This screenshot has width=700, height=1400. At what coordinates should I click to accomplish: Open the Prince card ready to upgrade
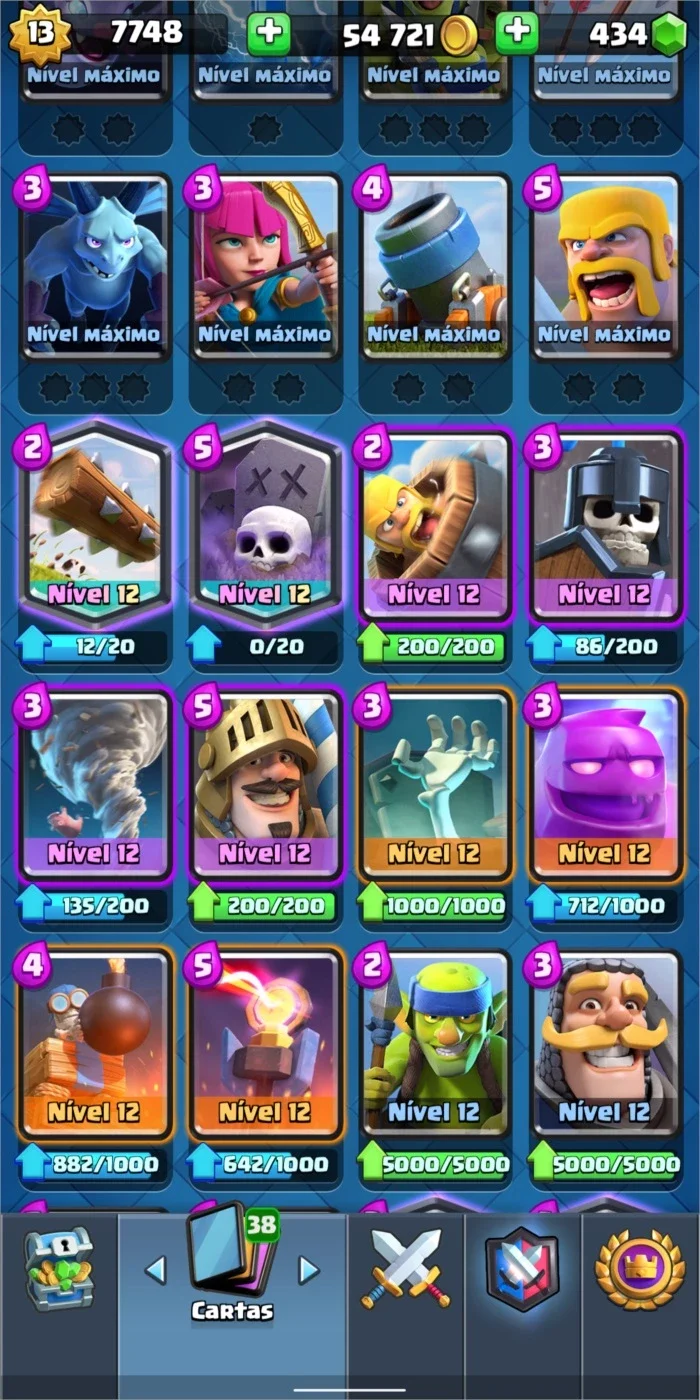coord(265,787)
